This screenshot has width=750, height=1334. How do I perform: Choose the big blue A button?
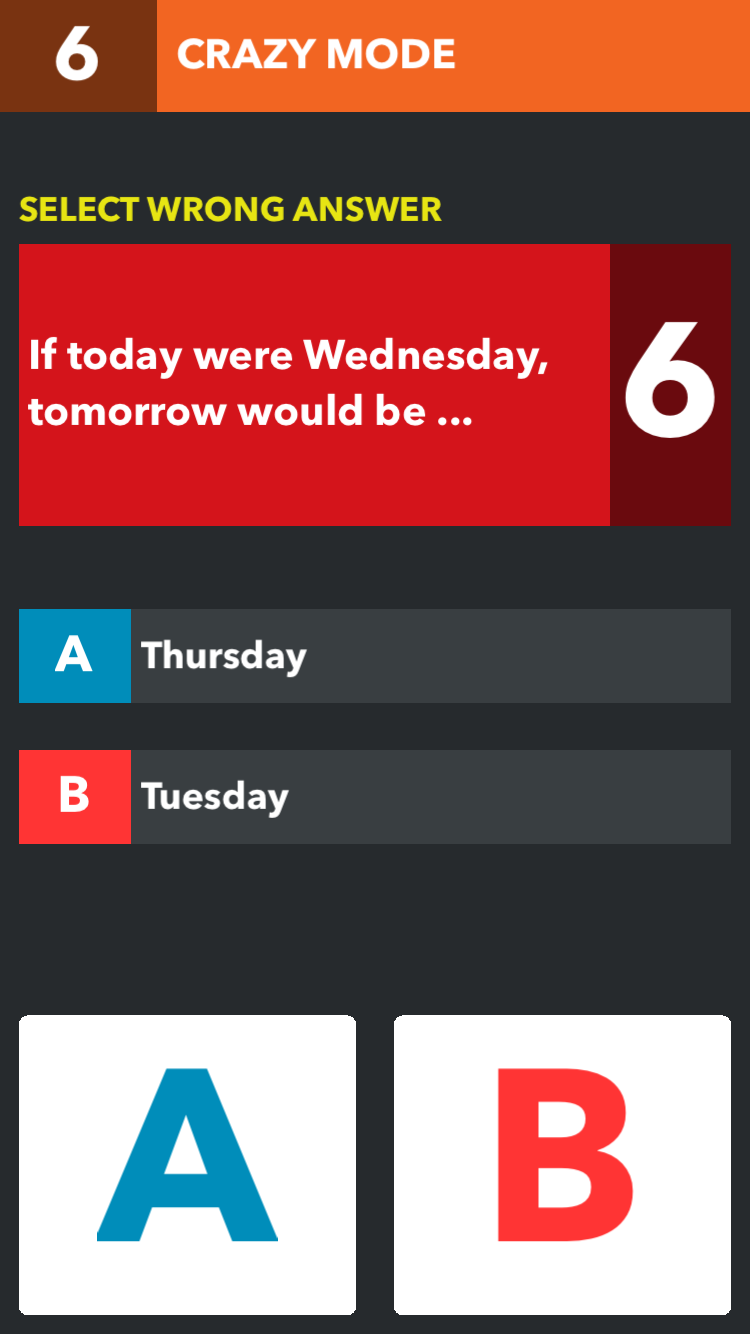click(x=187, y=1165)
